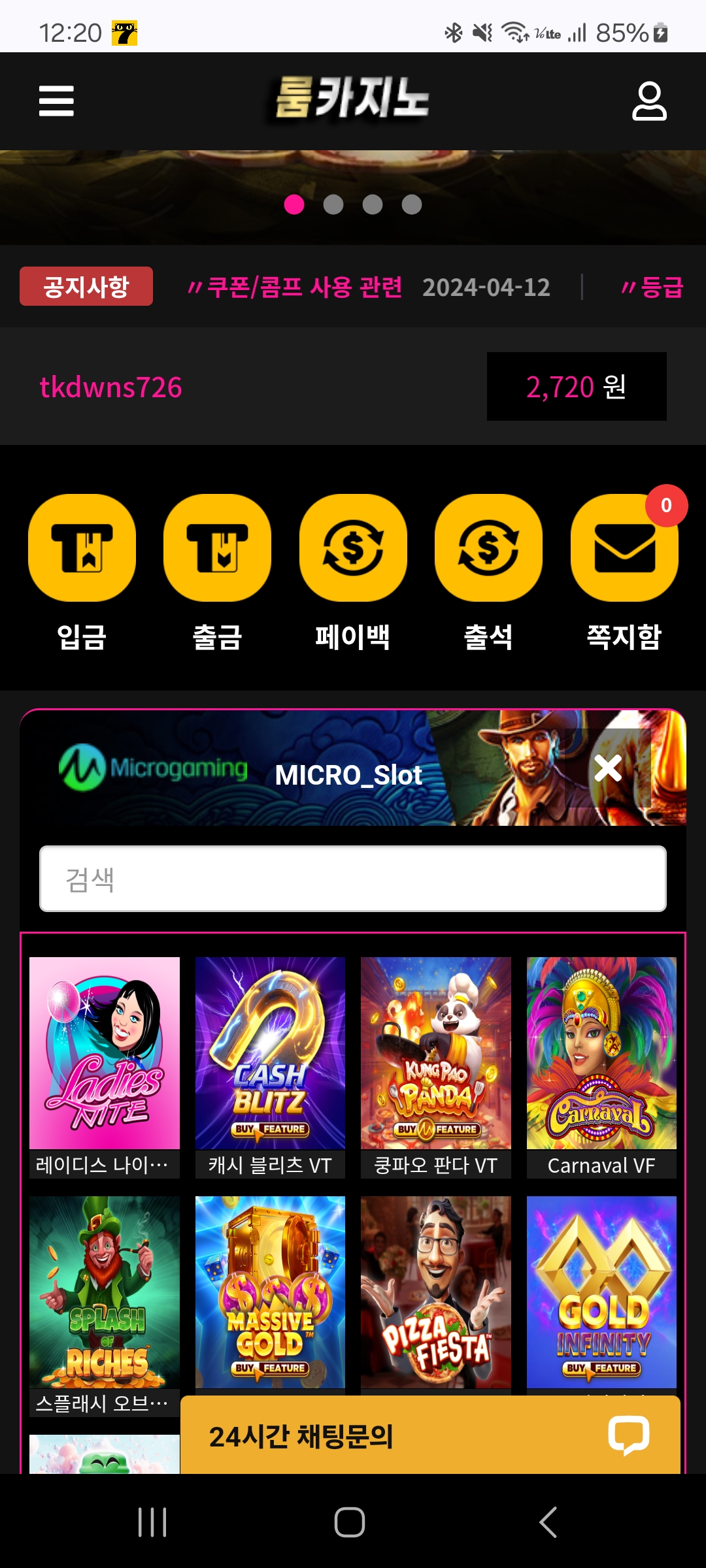
Task: Close the MICRO_Slot game panel
Action: pos(608,768)
